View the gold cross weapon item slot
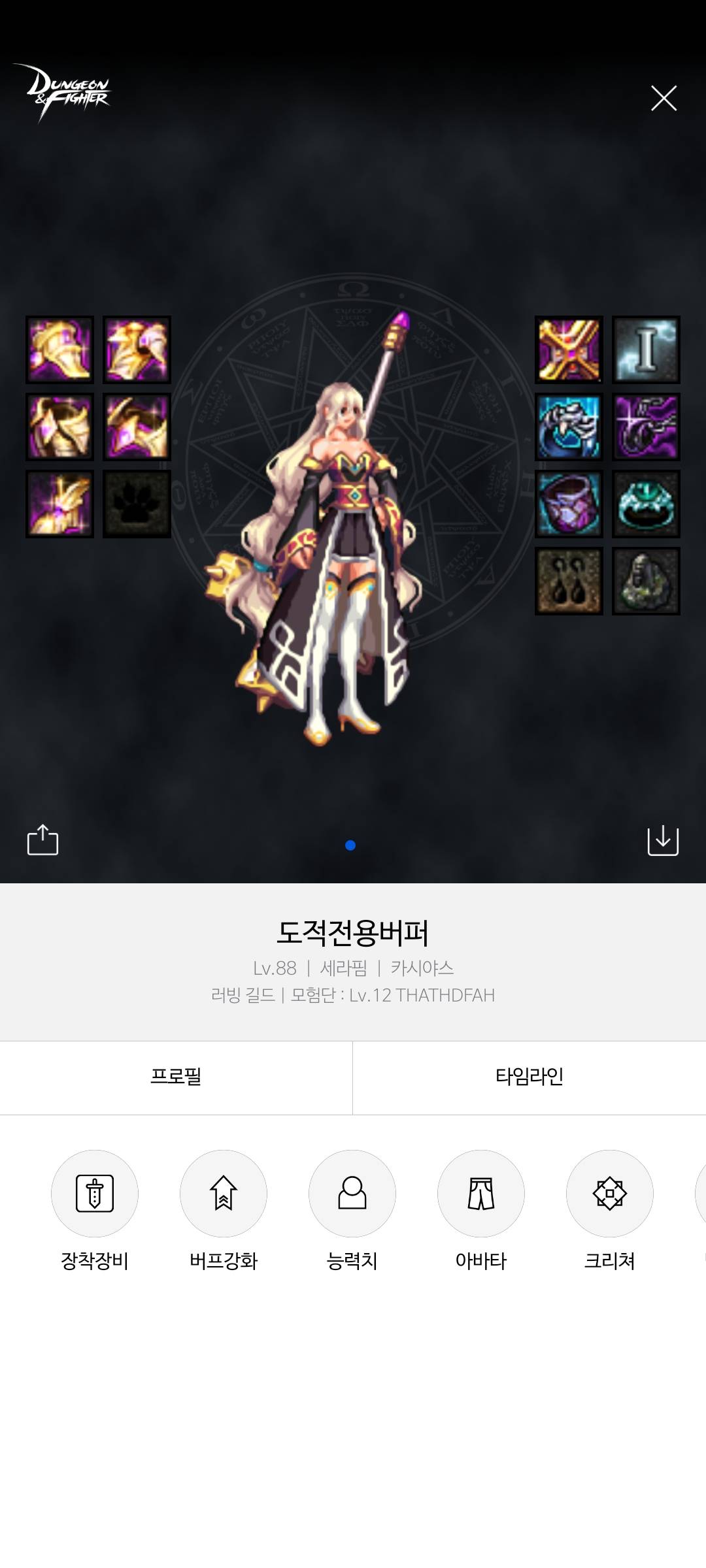The height and width of the screenshot is (1568, 706). point(569,350)
